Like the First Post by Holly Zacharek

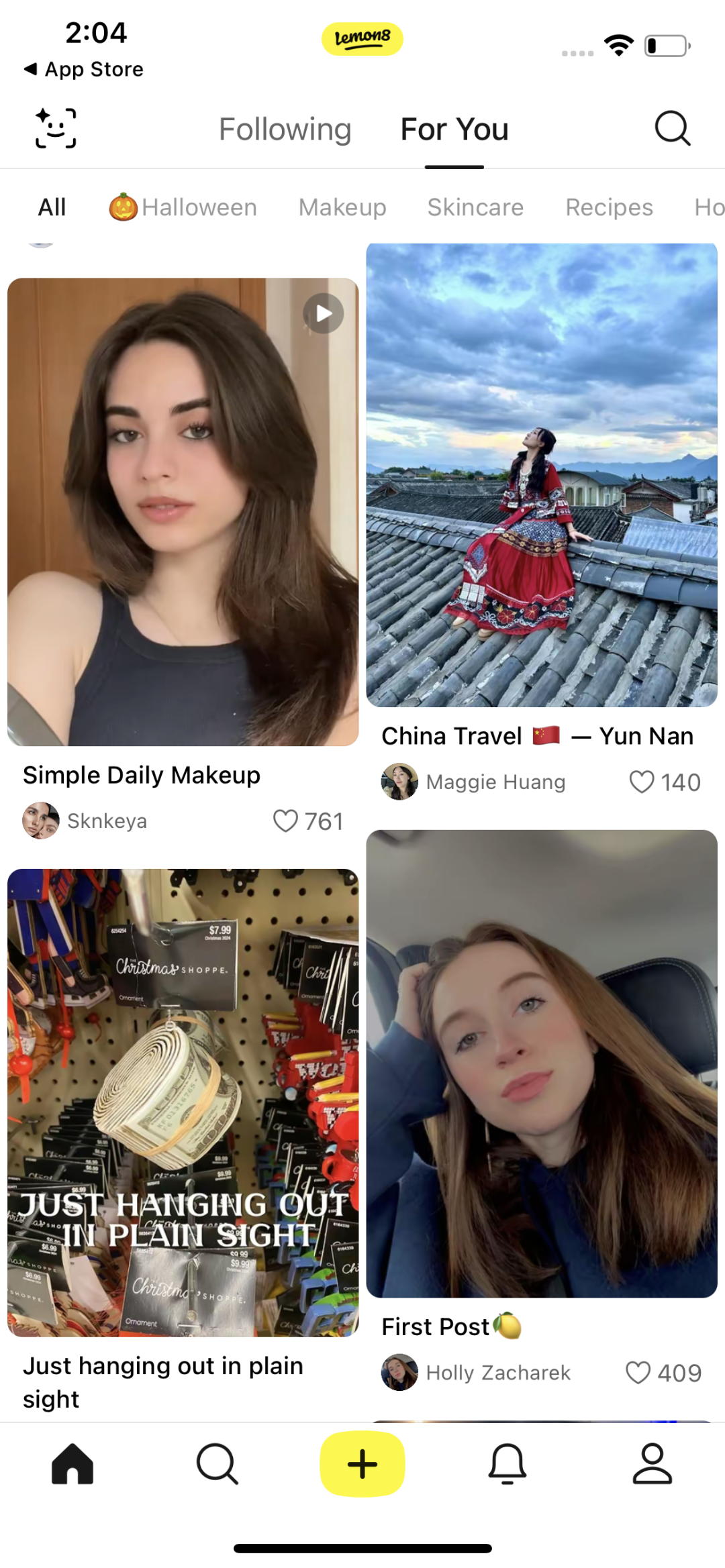pyautogui.click(x=638, y=1372)
